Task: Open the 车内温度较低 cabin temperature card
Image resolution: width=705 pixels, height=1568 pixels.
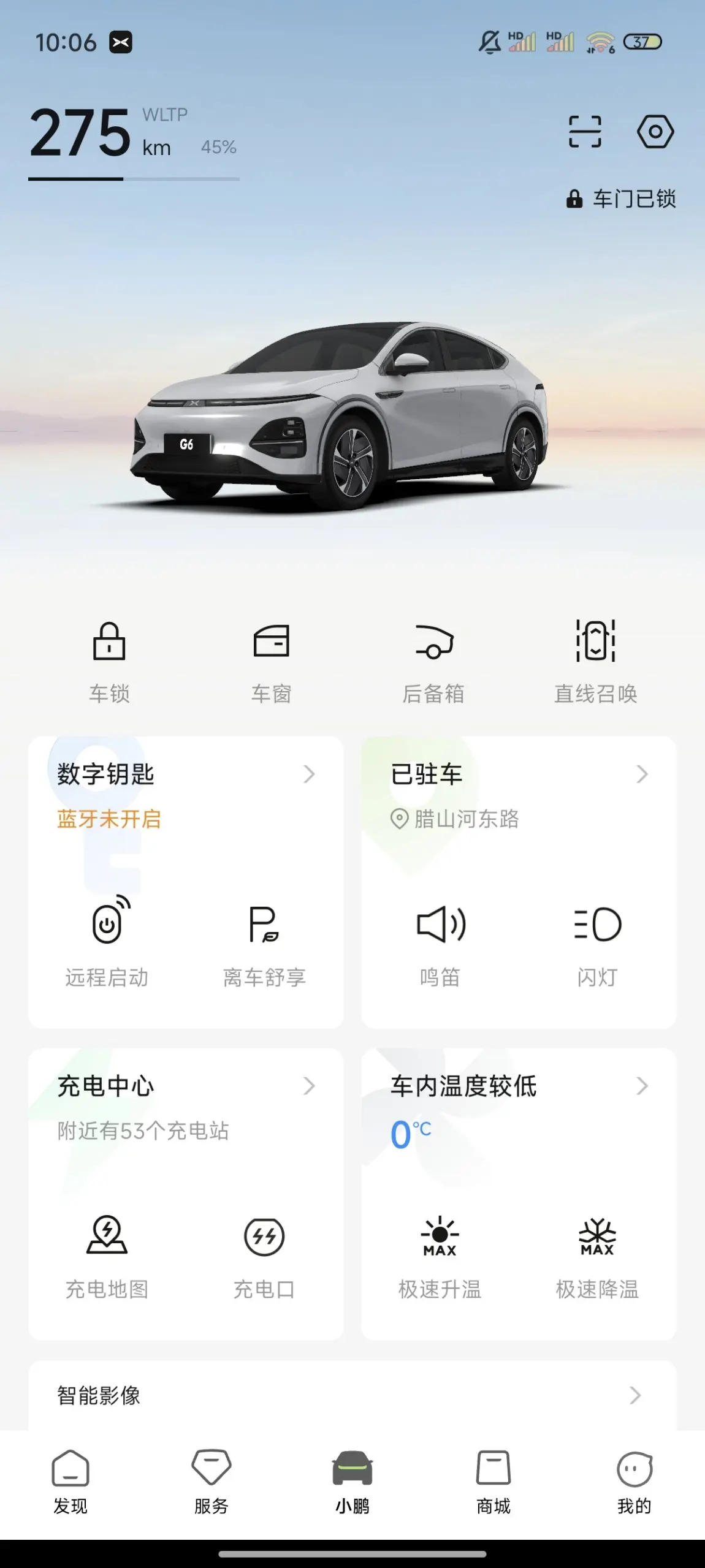Action: (x=519, y=1086)
